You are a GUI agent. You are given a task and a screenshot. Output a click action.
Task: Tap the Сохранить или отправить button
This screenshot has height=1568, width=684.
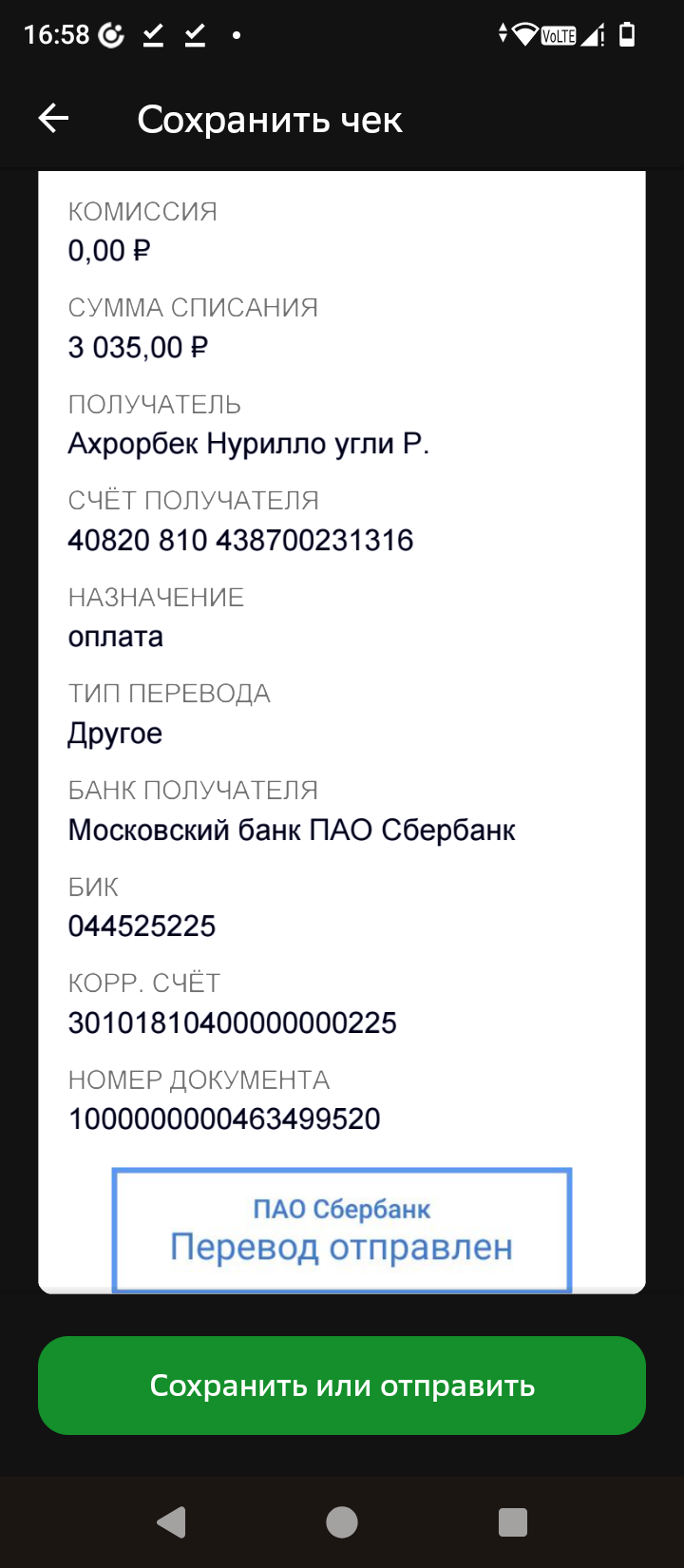pos(342,1386)
